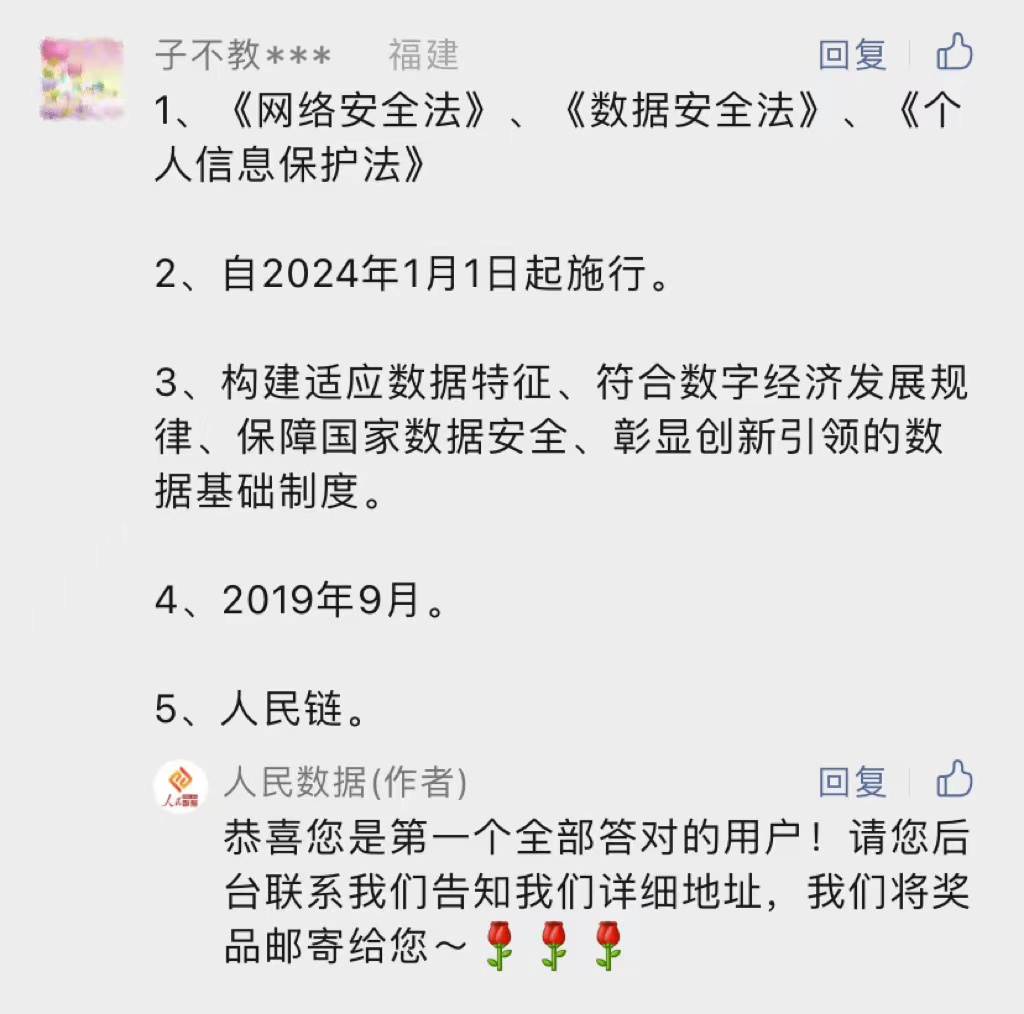1024x1014 pixels.
Task: Open the 人民数据 author avatar
Action: click(x=181, y=787)
